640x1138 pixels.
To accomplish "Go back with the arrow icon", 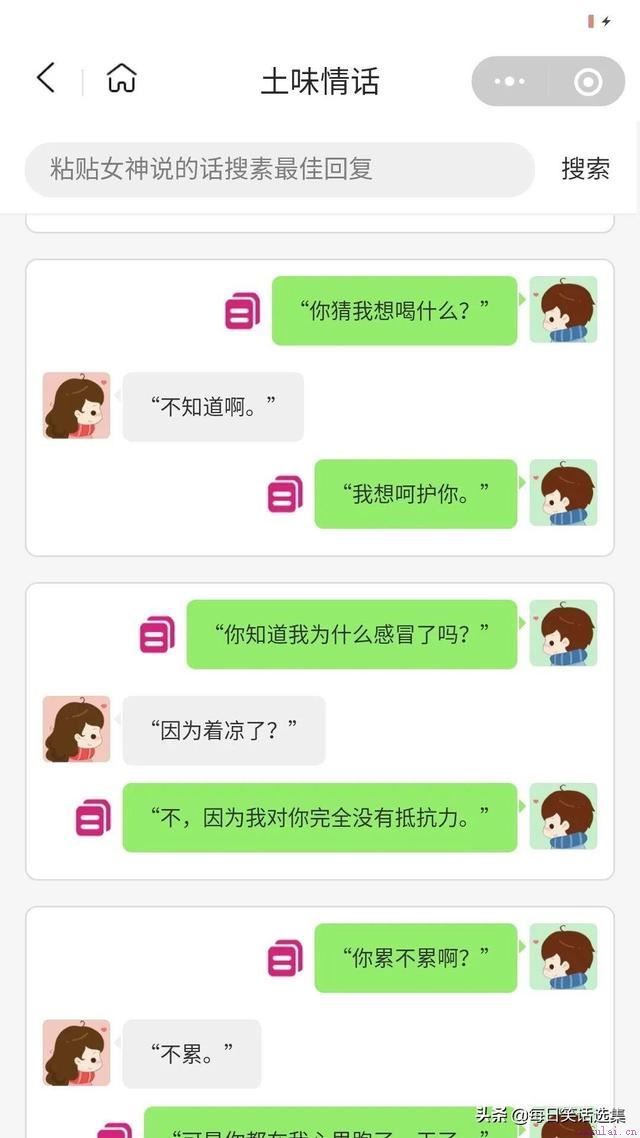I will (x=46, y=79).
